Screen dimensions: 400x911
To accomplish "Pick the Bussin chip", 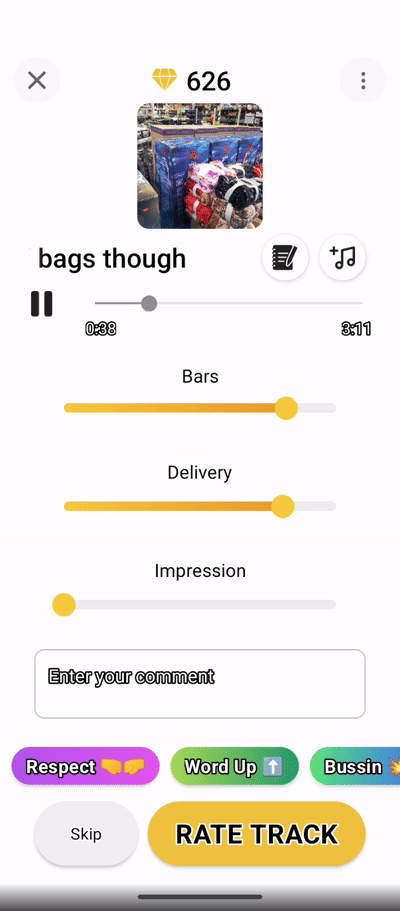I will [x=355, y=766].
